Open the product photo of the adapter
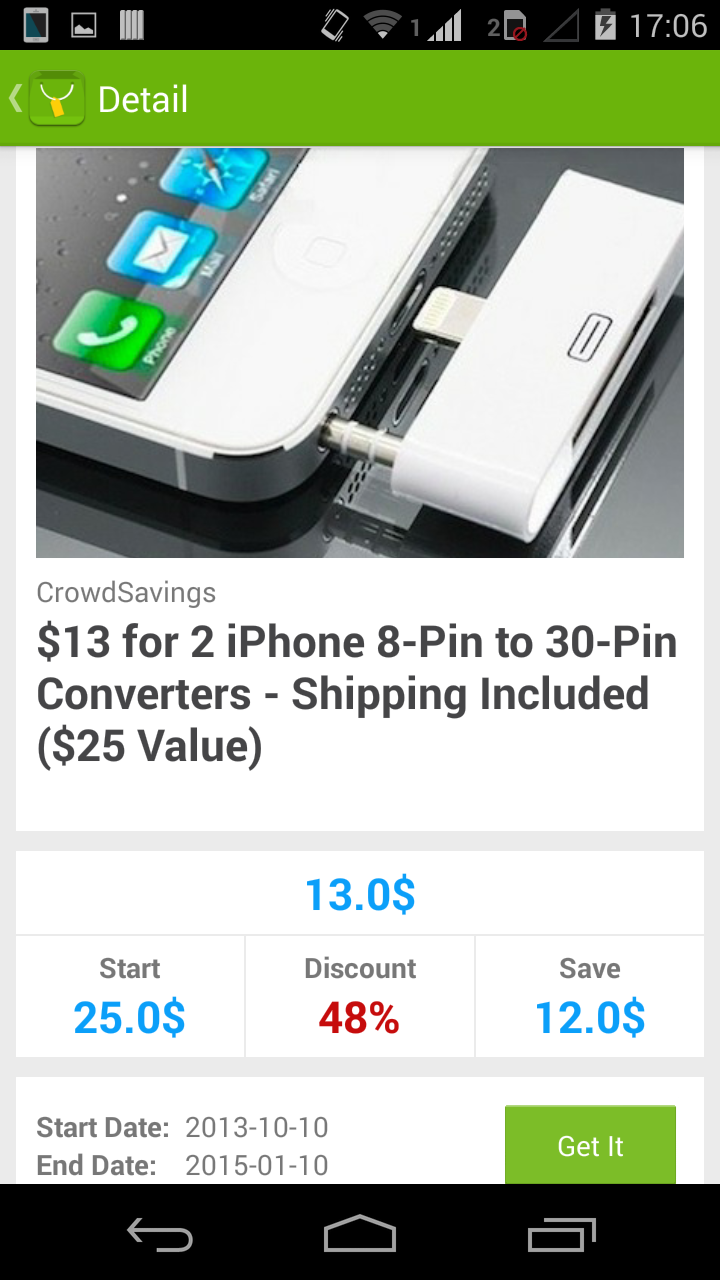The width and height of the screenshot is (720, 1280). point(360,352)
